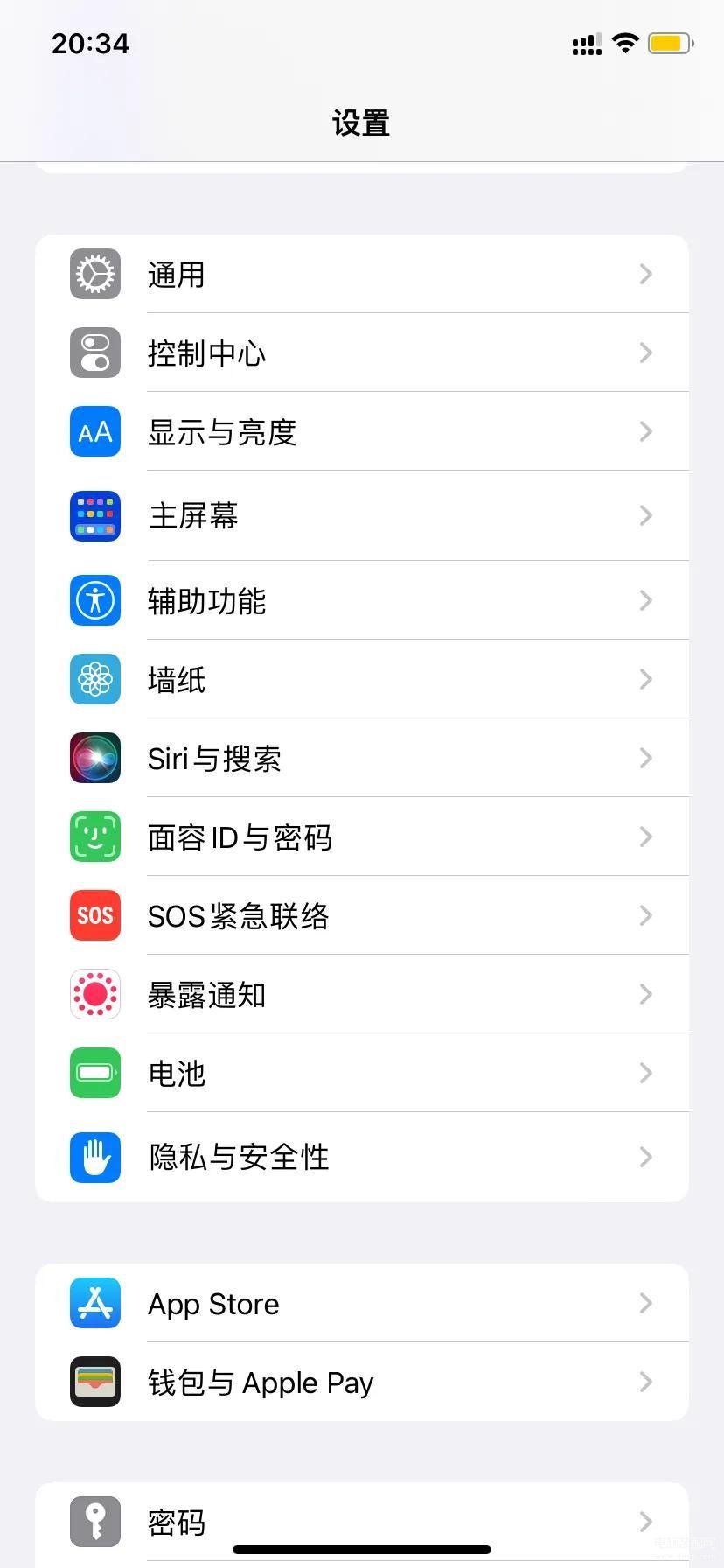Open 墙纸 wallpaper settings

[361, 680]
